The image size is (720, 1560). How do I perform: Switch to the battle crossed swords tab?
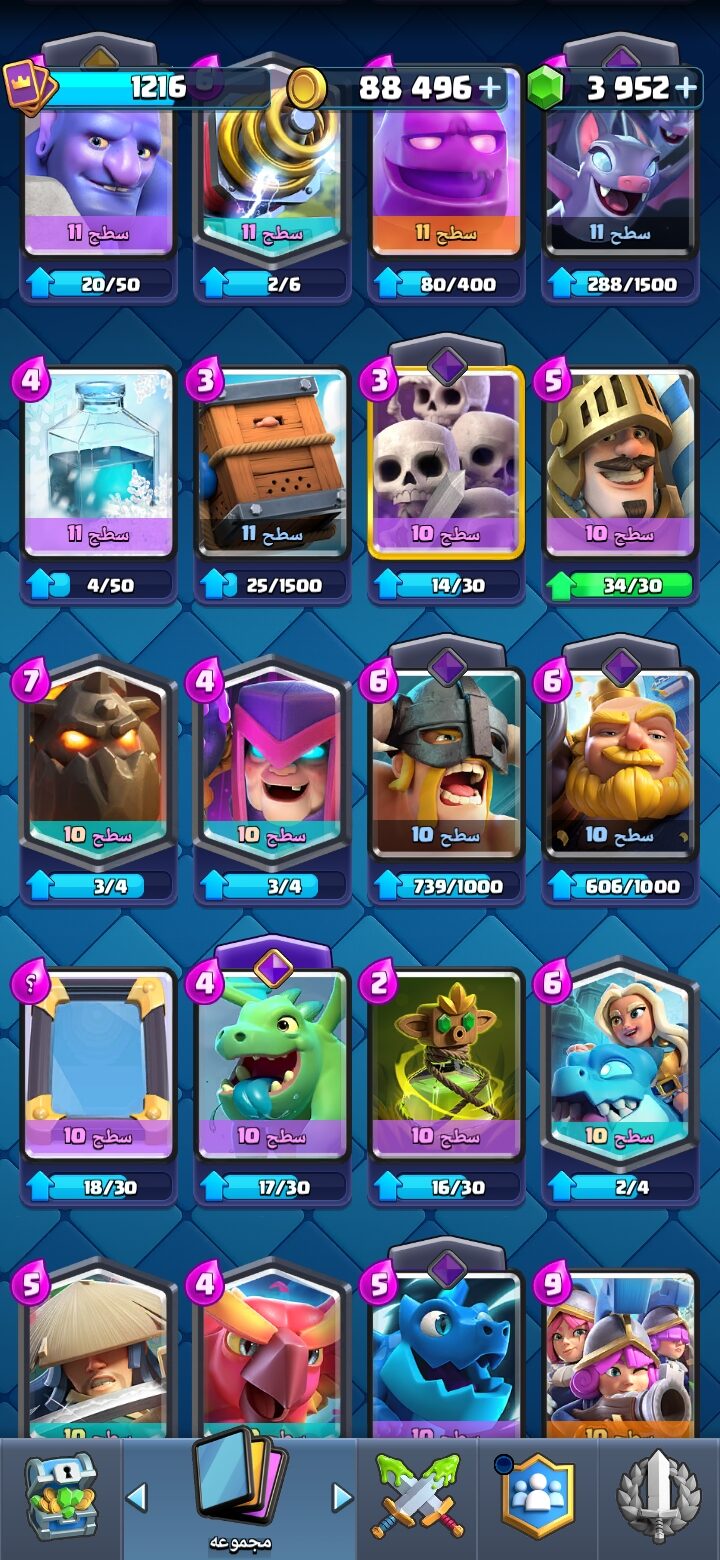pyautogui.click(x=418, y=1496)
